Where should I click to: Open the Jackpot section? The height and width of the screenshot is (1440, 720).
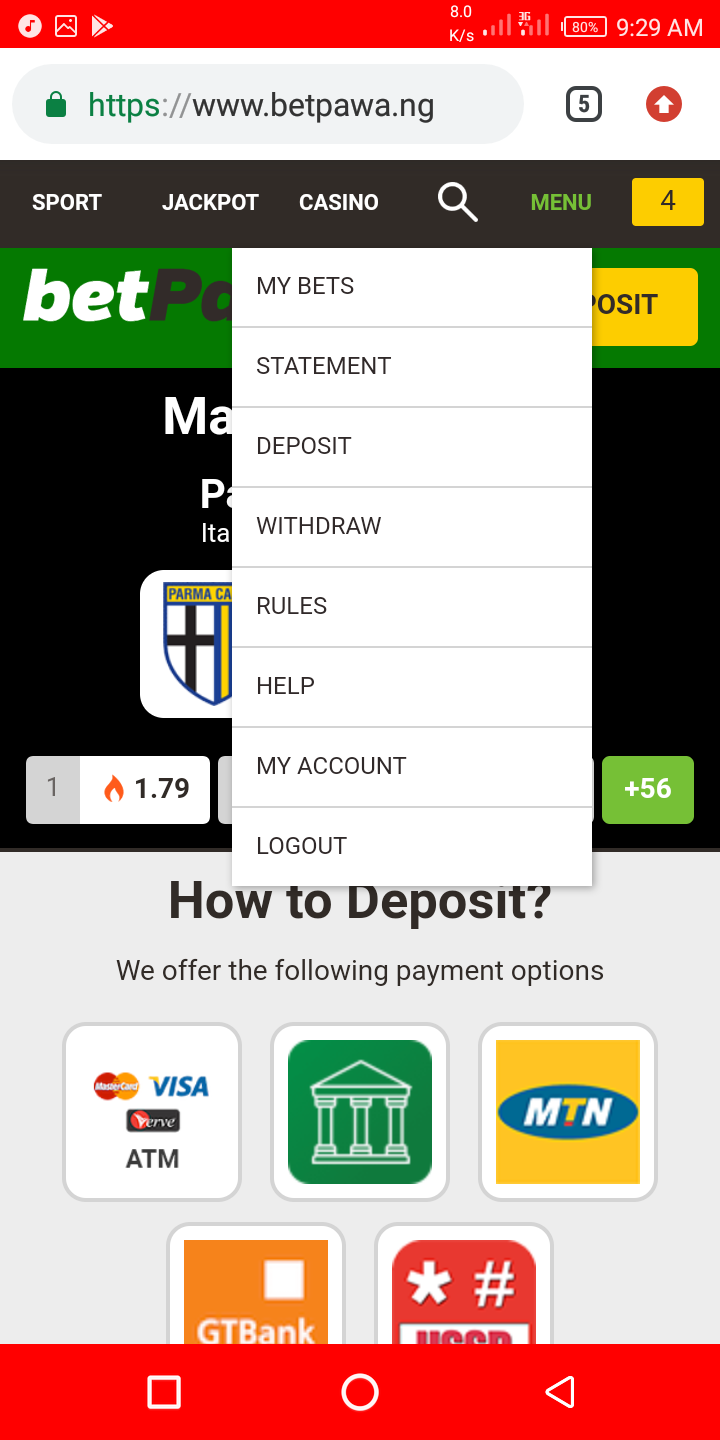tap(210, 202)
